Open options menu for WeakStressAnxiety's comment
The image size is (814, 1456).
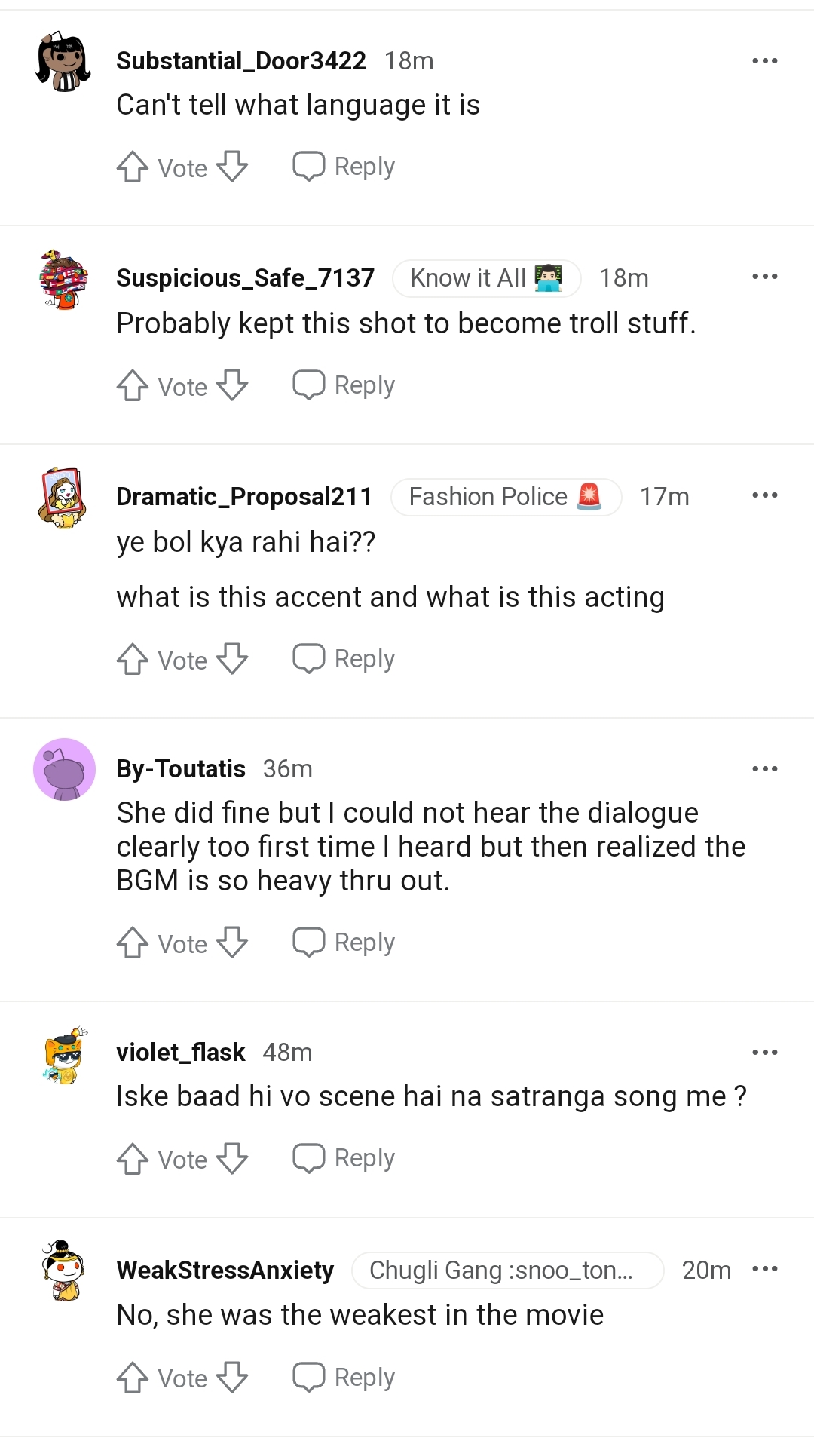[x=766, y=1269]
